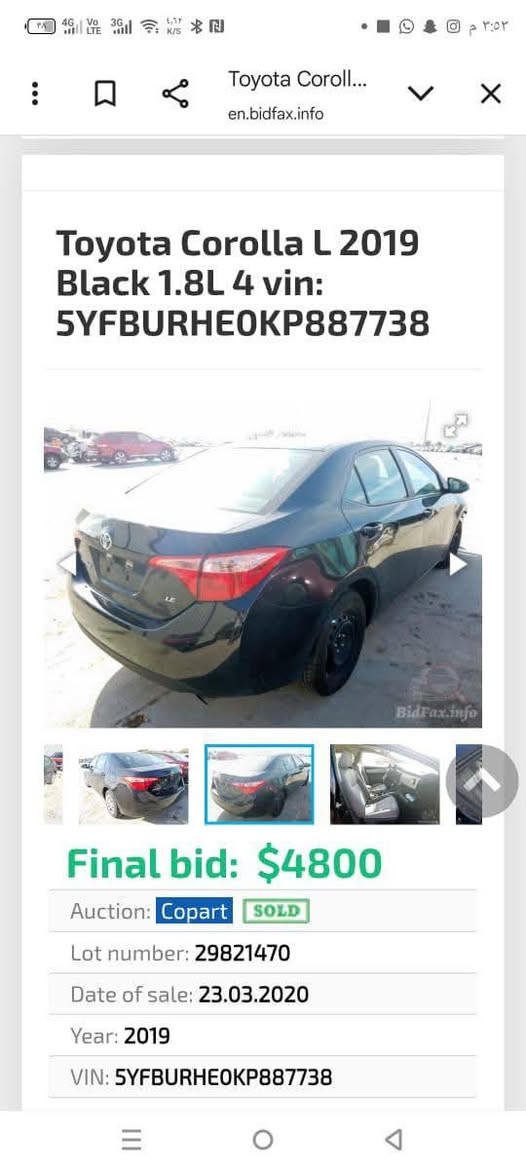Open recent apps from navigation bar

[x=131, y=1139]
